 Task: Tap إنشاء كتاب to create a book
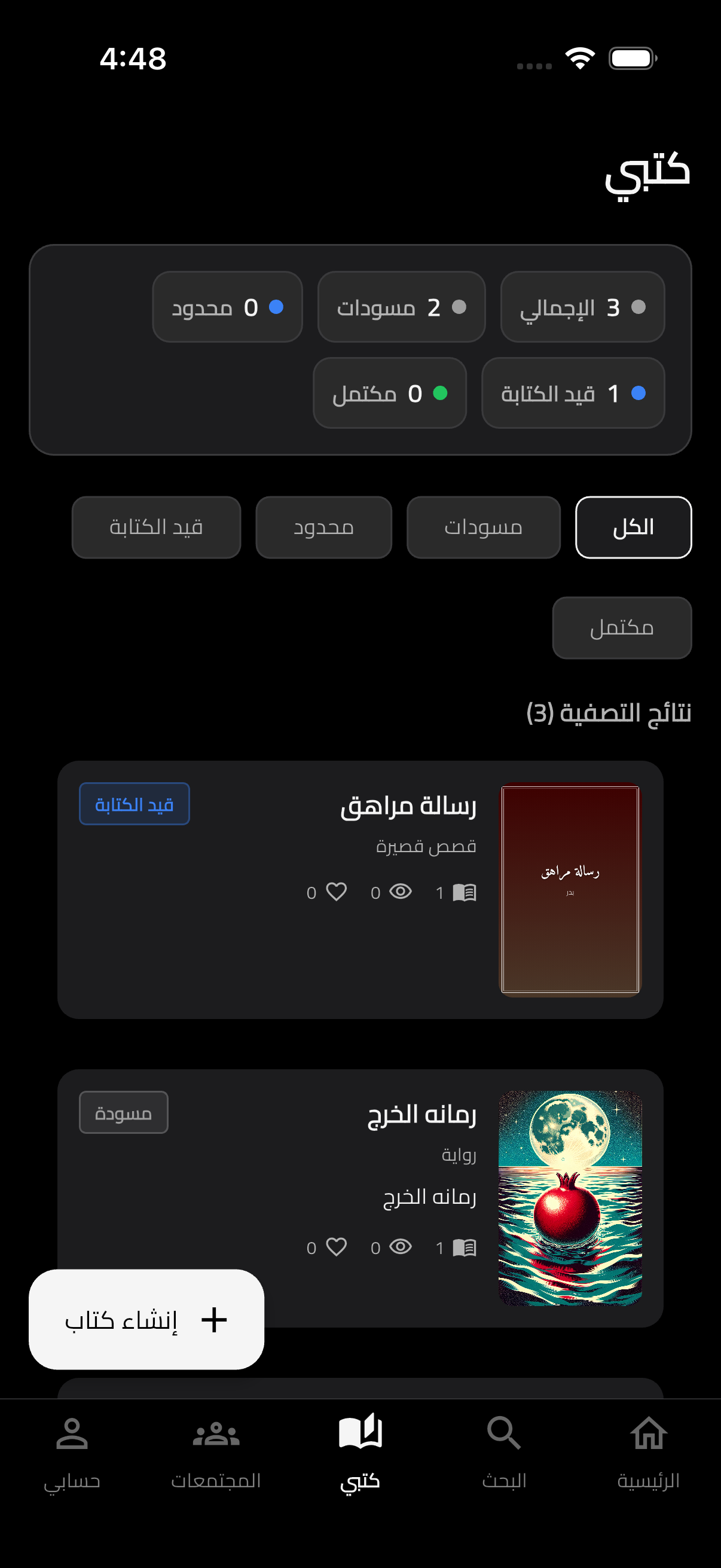(x=146, y=1319)
